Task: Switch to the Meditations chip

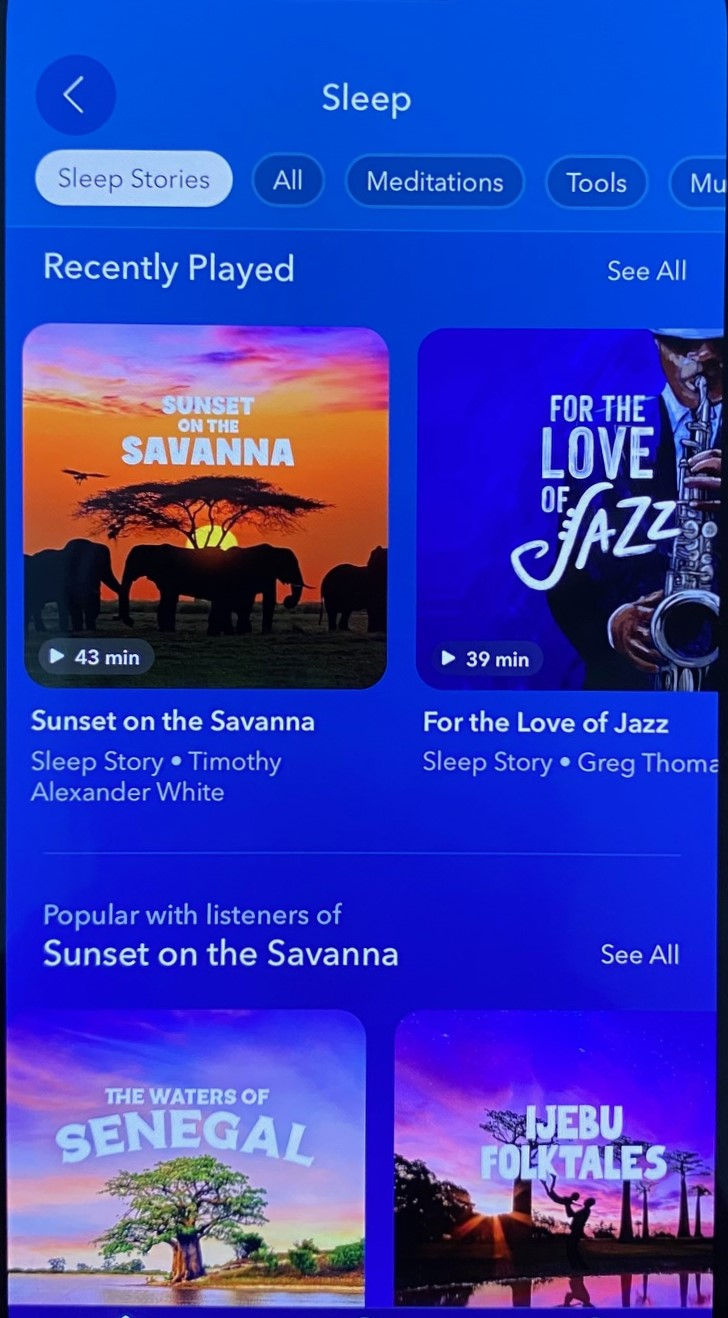Action: [434, 182]
